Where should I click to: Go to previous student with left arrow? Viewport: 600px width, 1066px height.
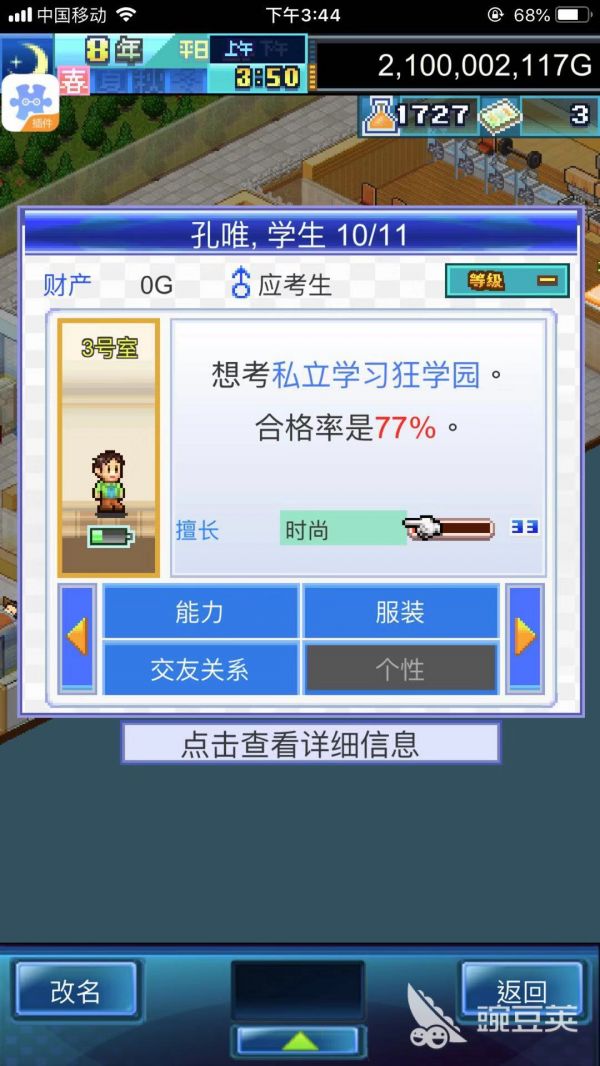tap(77, 638)
